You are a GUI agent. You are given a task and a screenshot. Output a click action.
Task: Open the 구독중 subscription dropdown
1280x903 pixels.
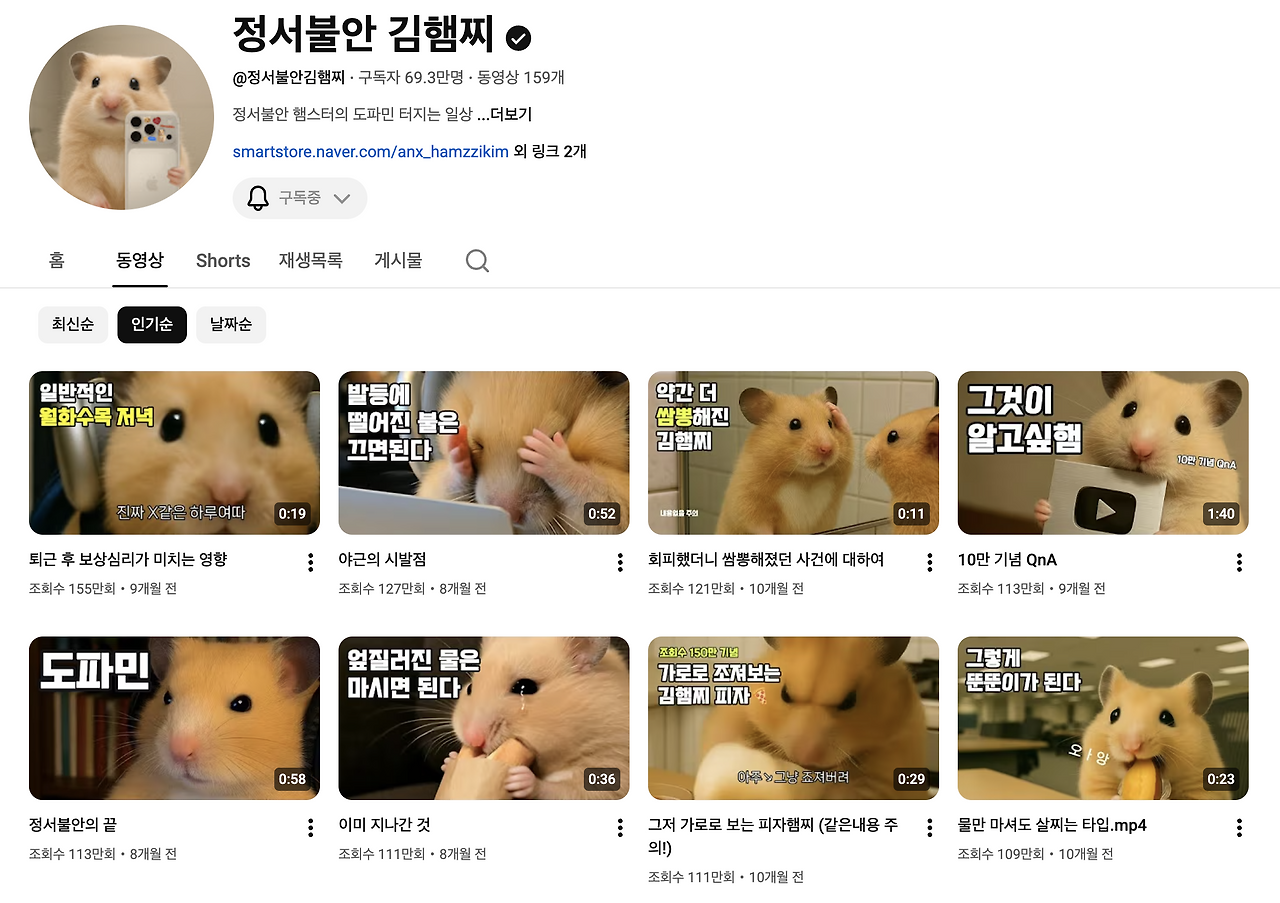pyautogui.click(x=300, y=198)
